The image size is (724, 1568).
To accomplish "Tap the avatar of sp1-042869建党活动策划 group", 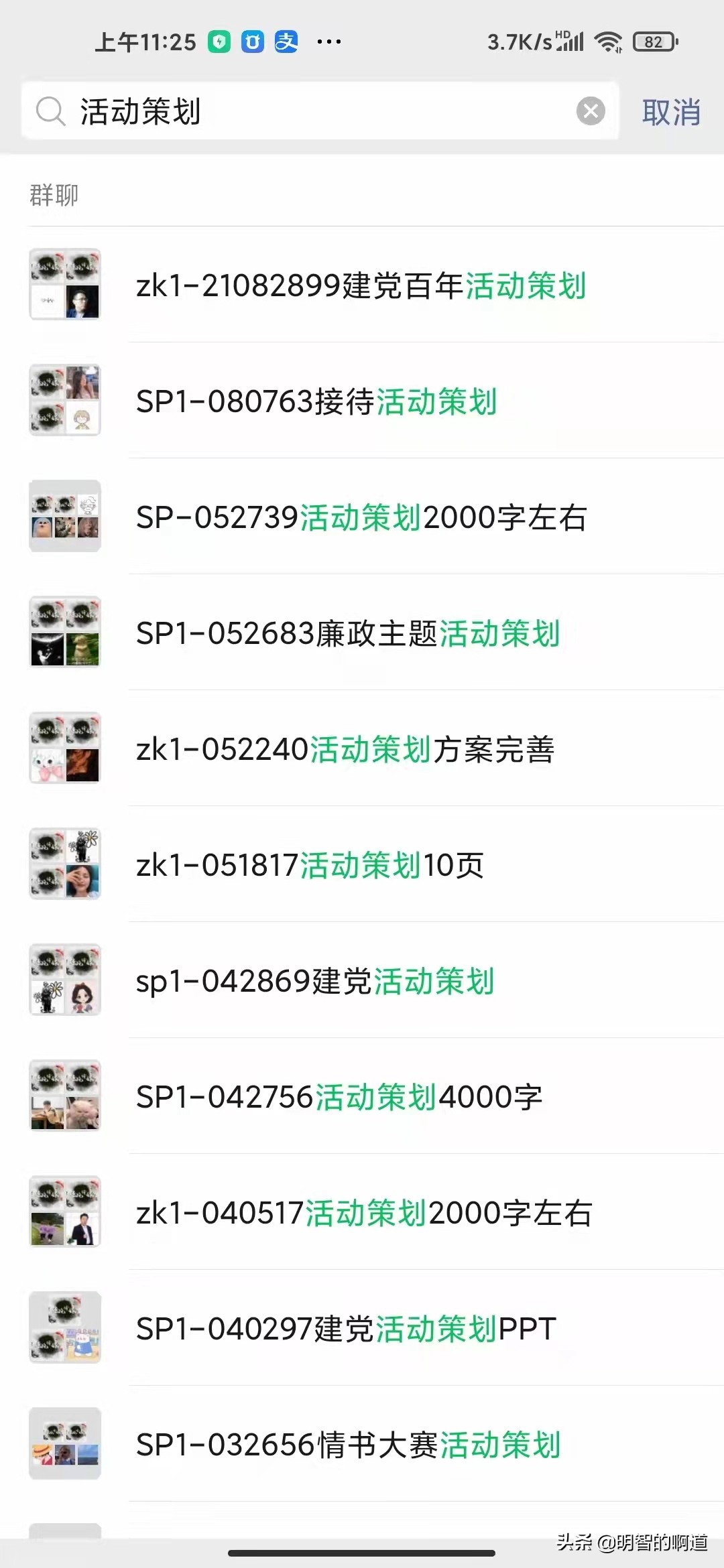I will point(65,980).
